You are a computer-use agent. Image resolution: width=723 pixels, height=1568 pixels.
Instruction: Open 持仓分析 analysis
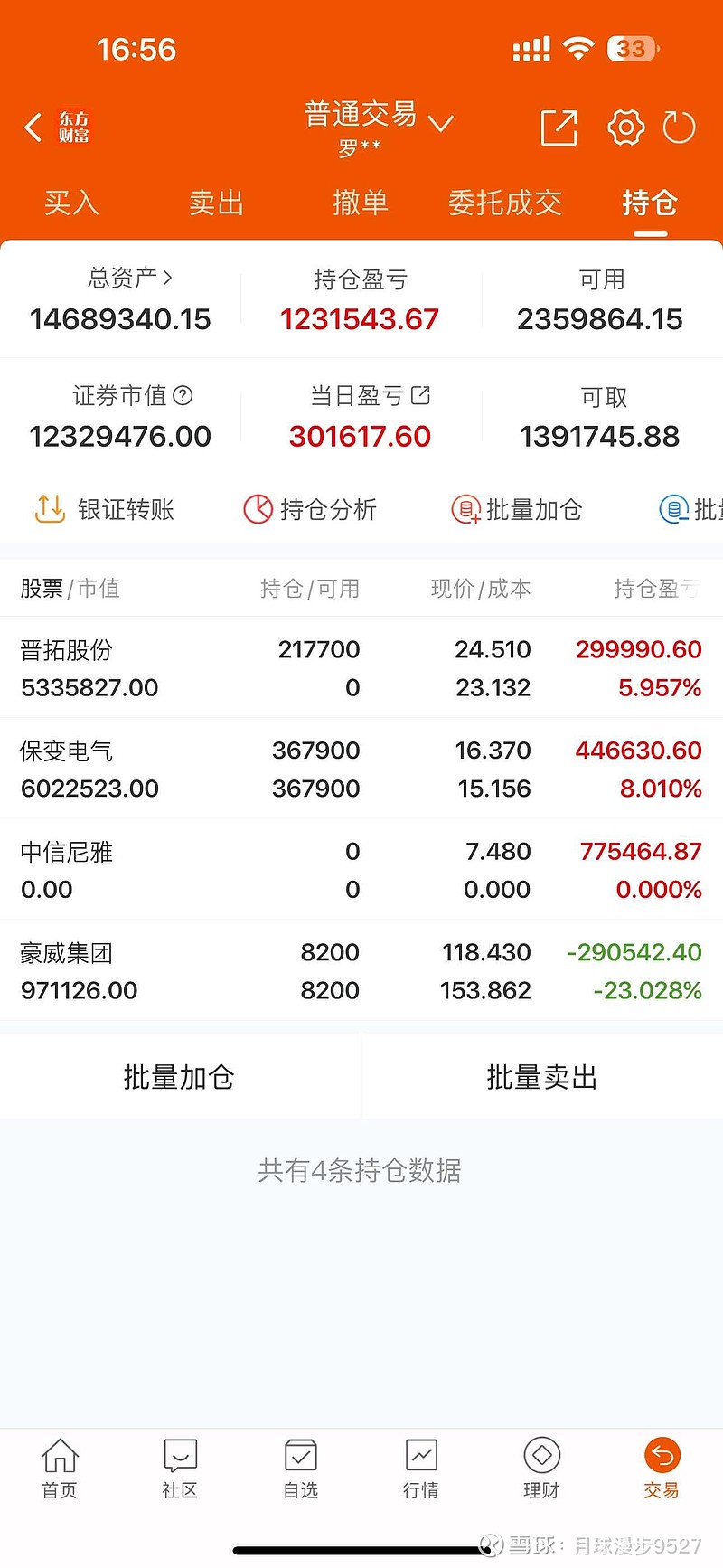click(x=310, y=510)
